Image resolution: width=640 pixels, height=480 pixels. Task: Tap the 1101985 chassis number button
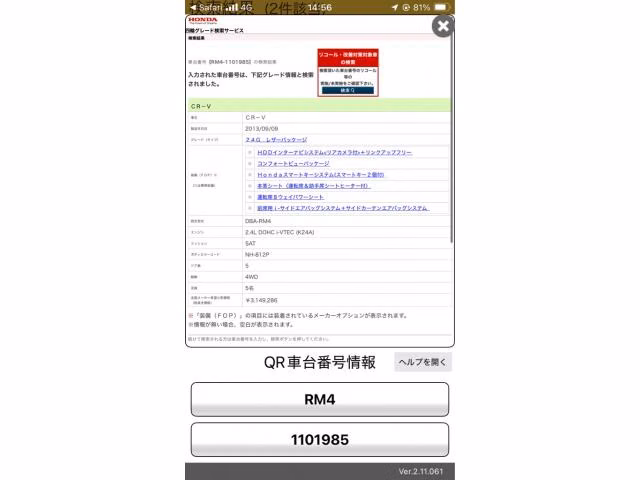pyautogui.click(x=320, y=440)
